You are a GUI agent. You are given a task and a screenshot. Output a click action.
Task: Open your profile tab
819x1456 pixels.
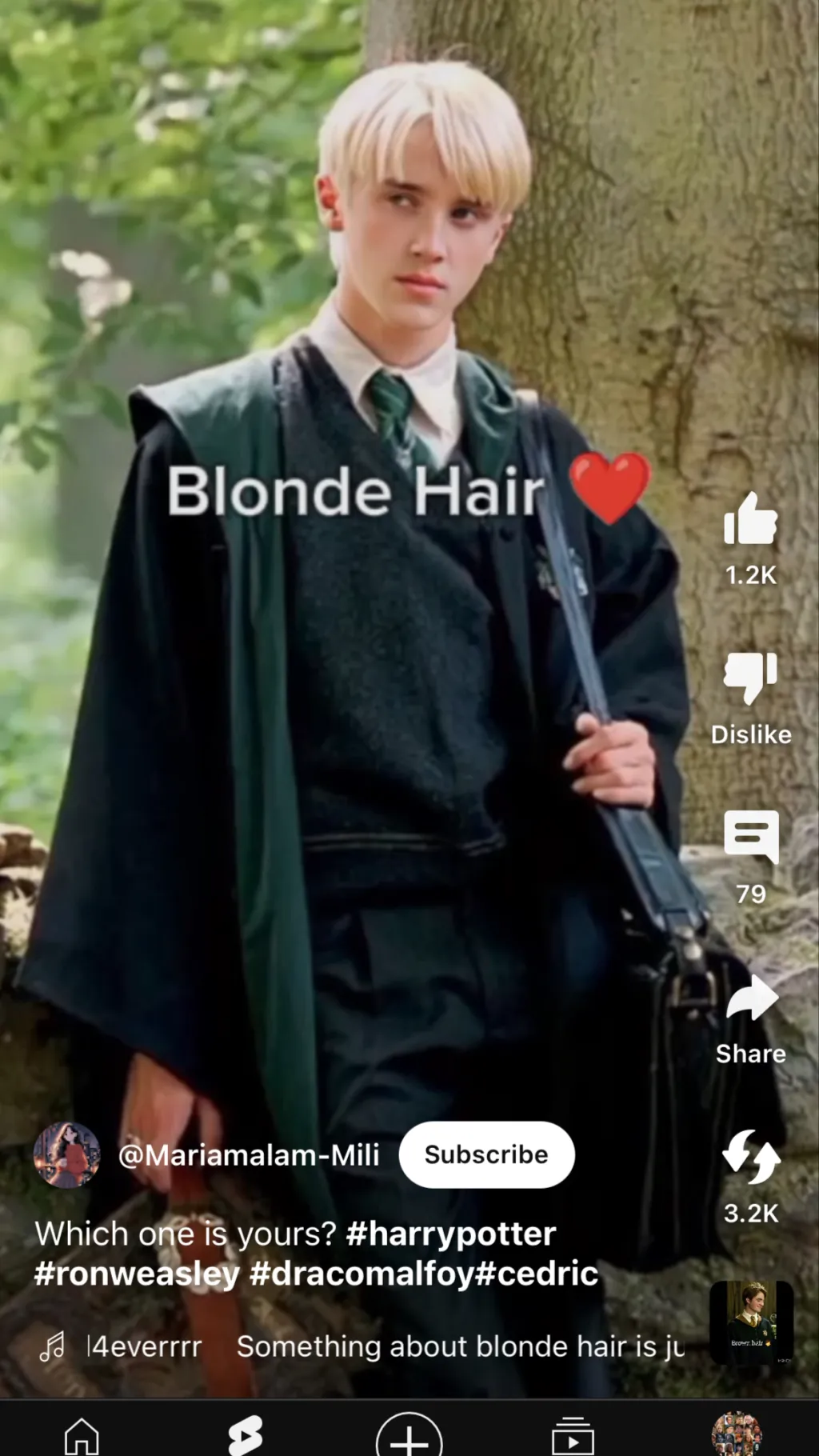(x=737, y=1436)
